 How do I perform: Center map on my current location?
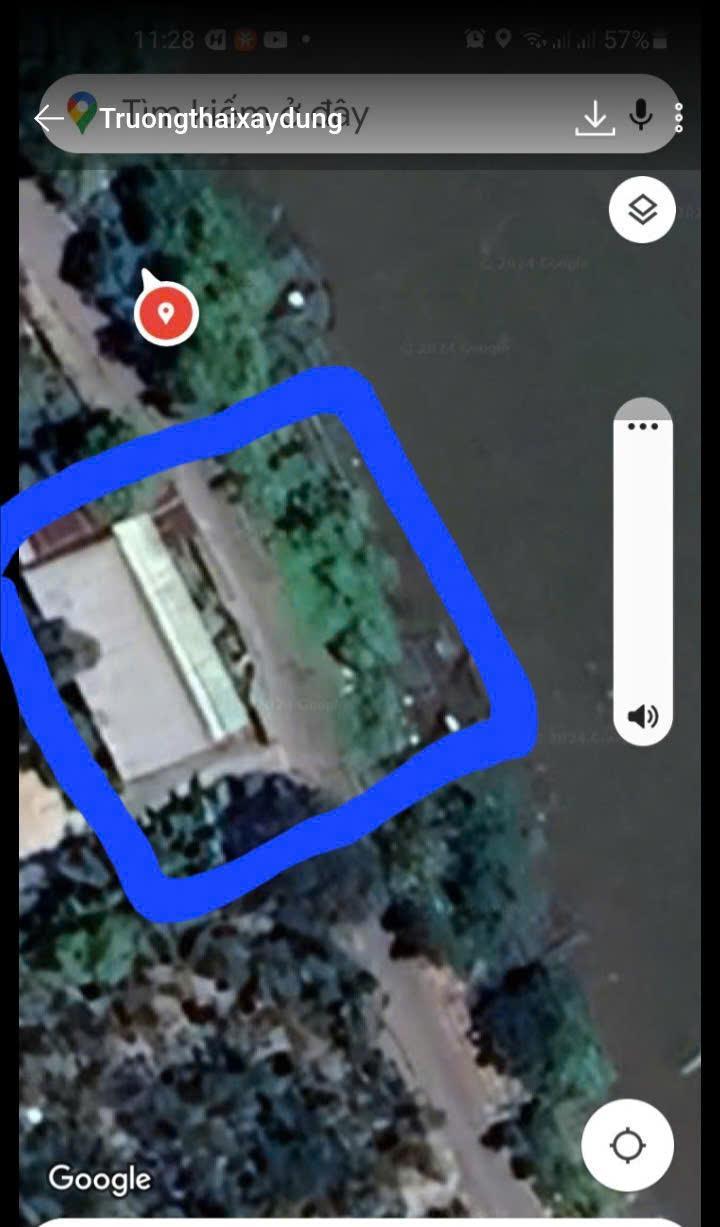(x=627, y=1145)
